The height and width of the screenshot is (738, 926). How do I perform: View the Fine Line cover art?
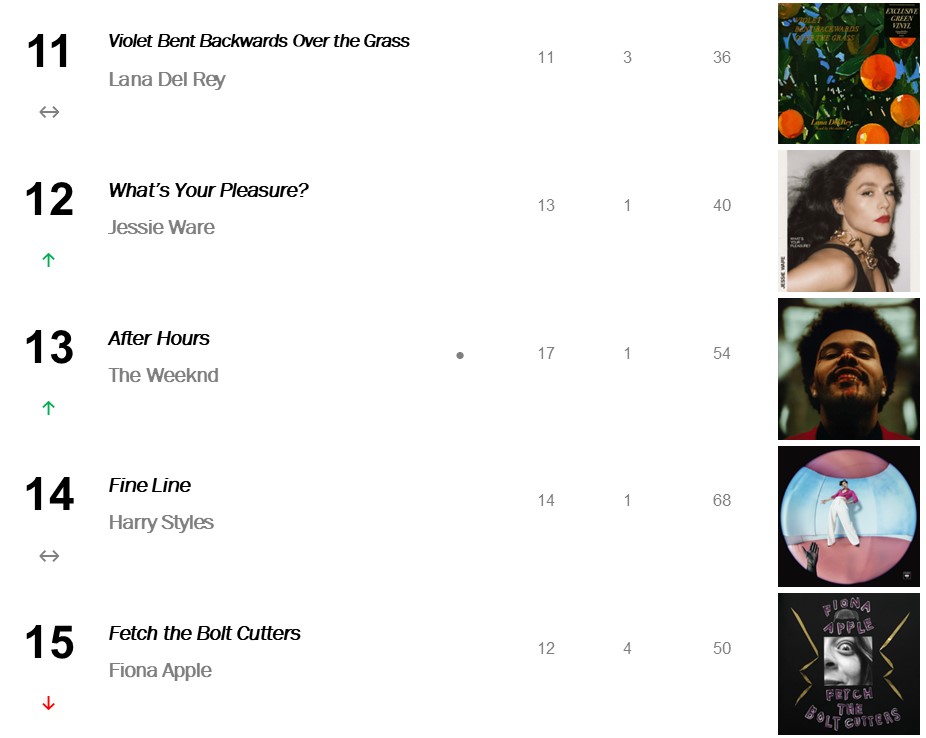(849, 516)
